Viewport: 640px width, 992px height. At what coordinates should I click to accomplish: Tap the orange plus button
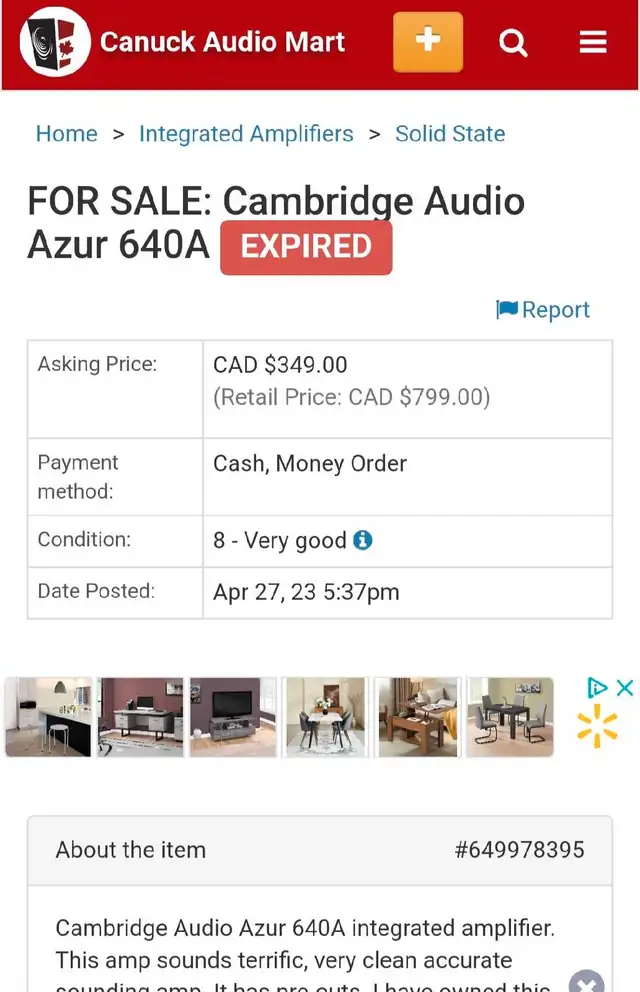(428, 42)
